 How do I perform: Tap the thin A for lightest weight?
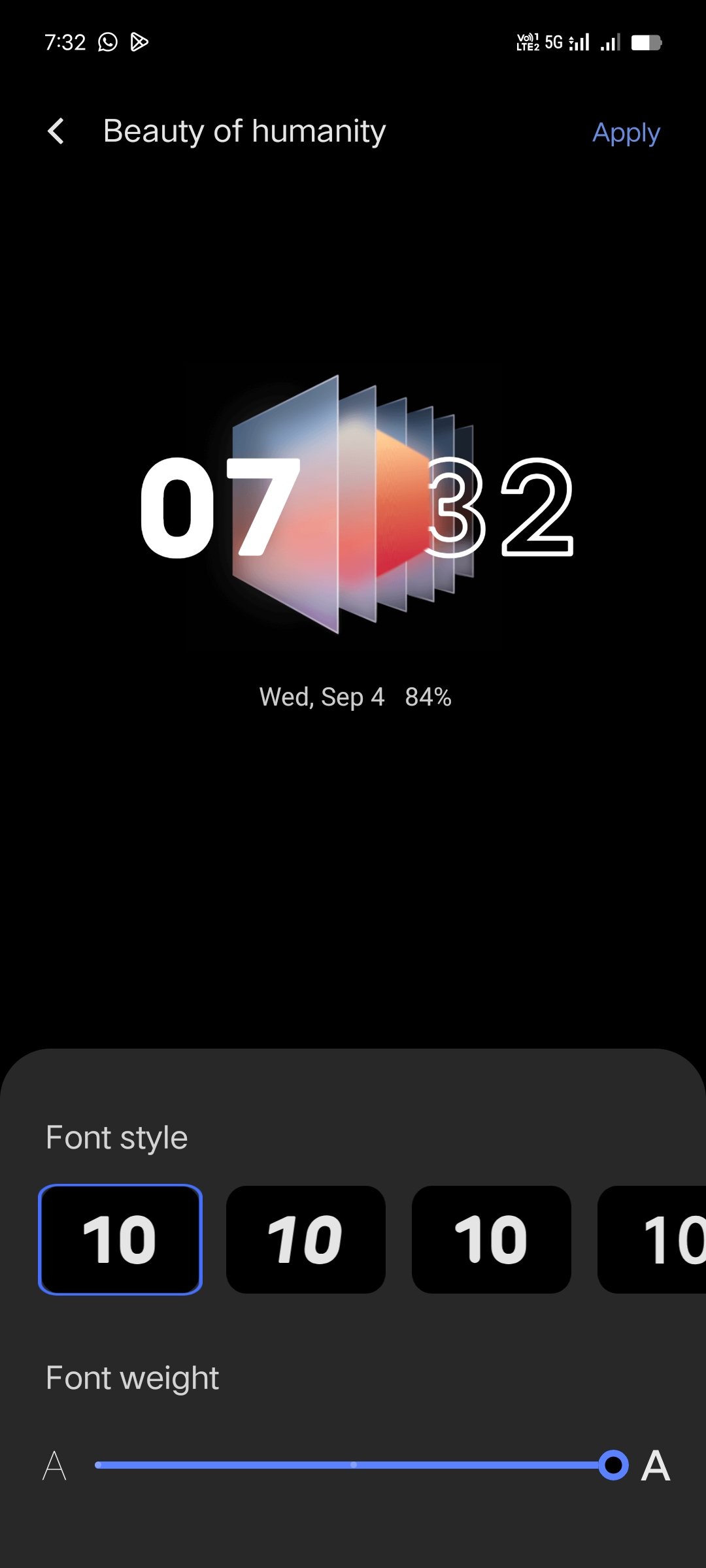coord(55,1465)
